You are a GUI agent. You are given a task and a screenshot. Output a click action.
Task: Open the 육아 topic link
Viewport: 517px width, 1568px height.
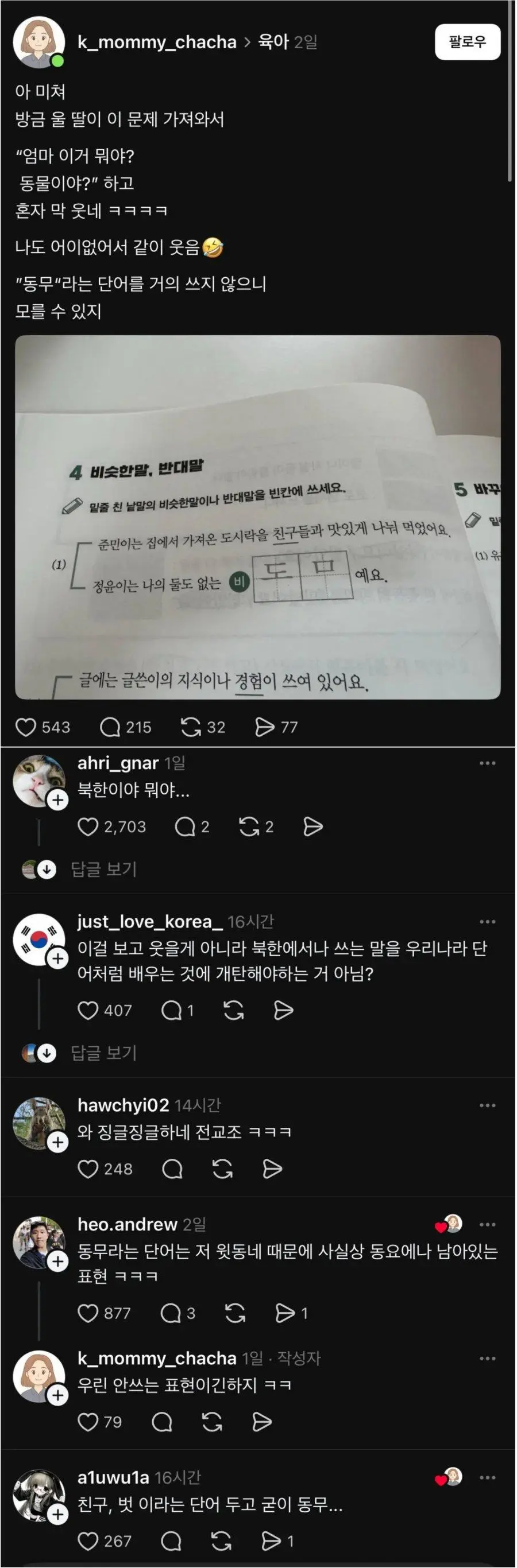click(x=273, y=42)
